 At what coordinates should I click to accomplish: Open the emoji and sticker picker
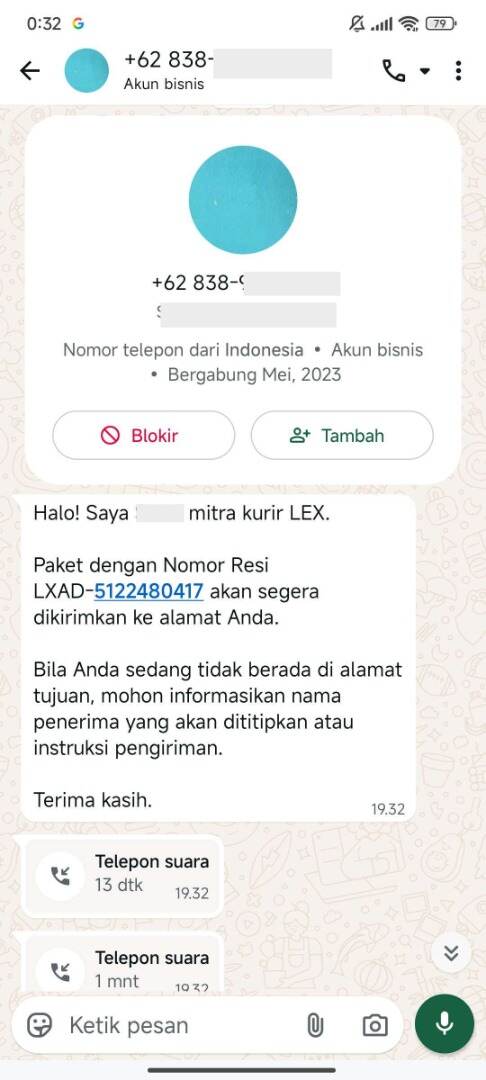click(40, 1025)
